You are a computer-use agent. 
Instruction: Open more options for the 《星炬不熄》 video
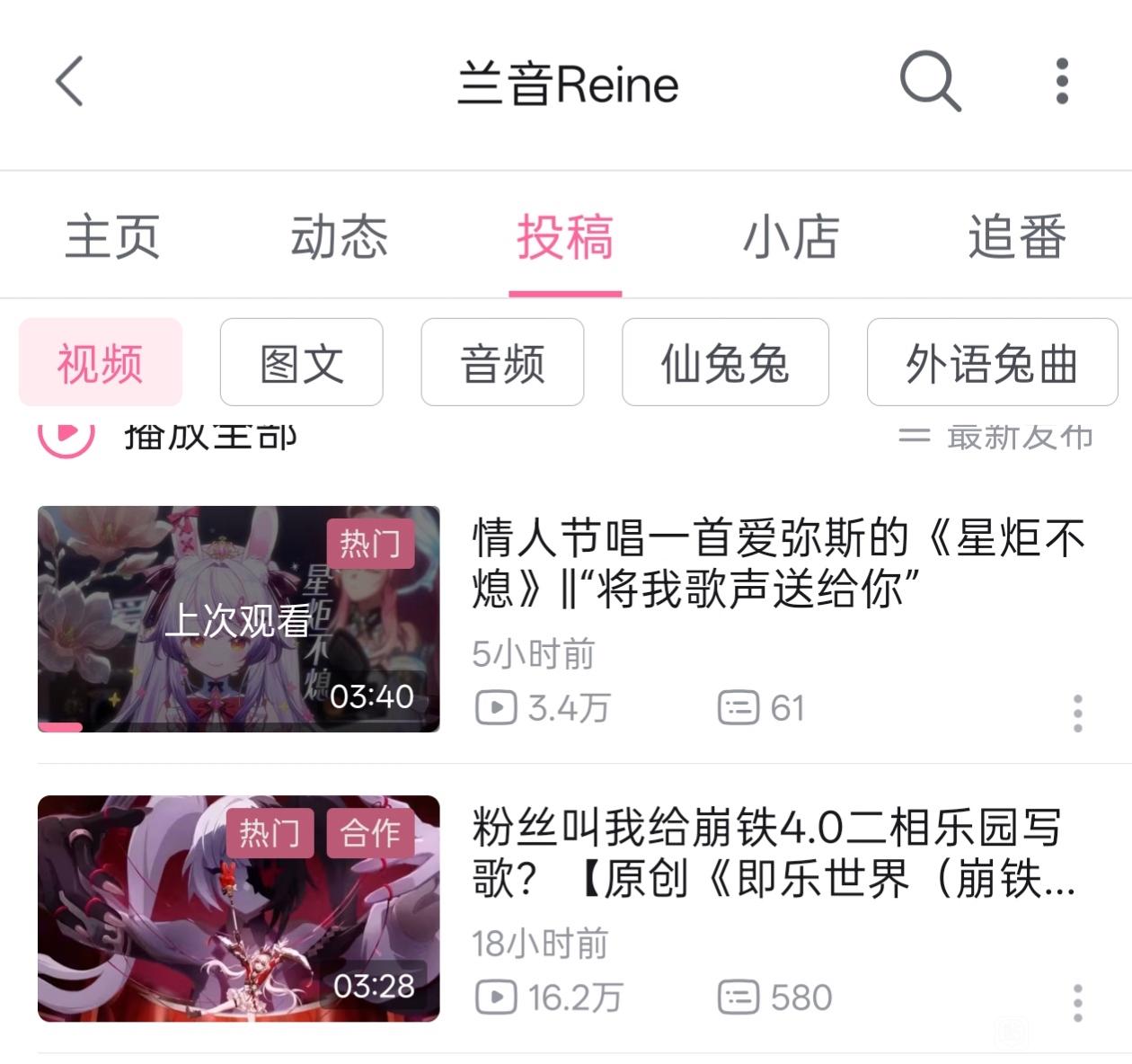pos(1077,714)
